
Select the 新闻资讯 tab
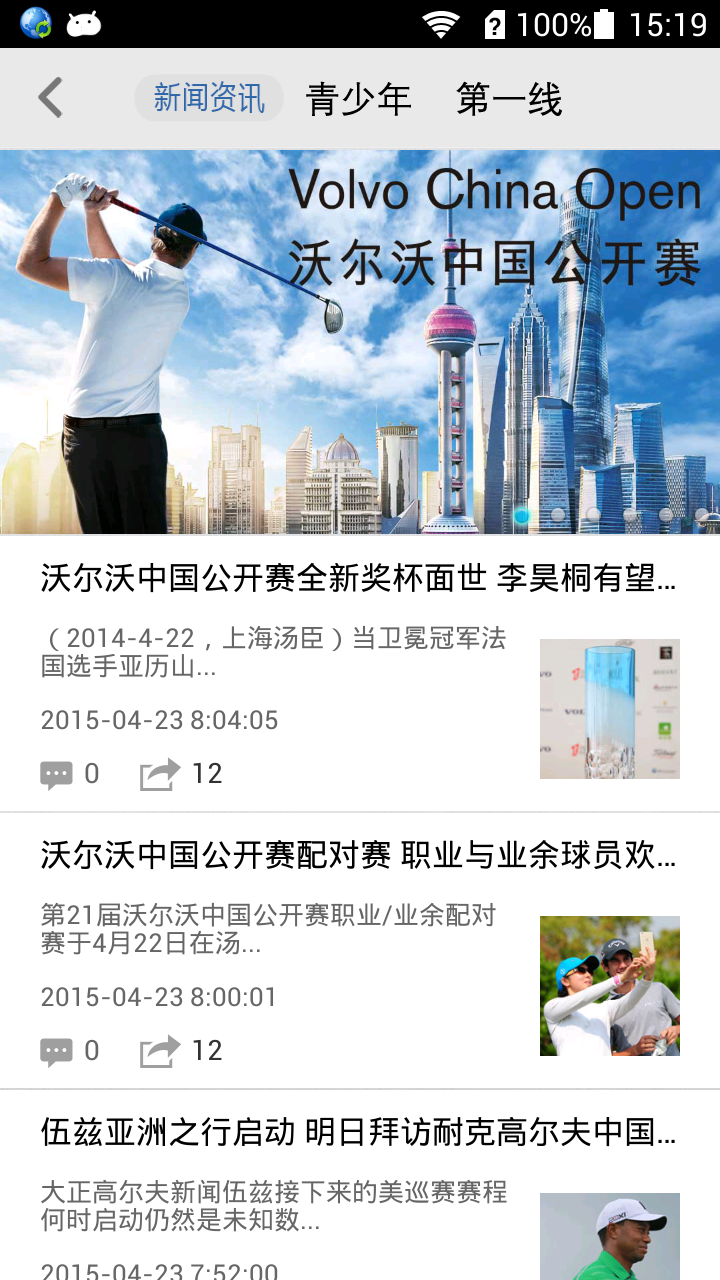(209, 98)
